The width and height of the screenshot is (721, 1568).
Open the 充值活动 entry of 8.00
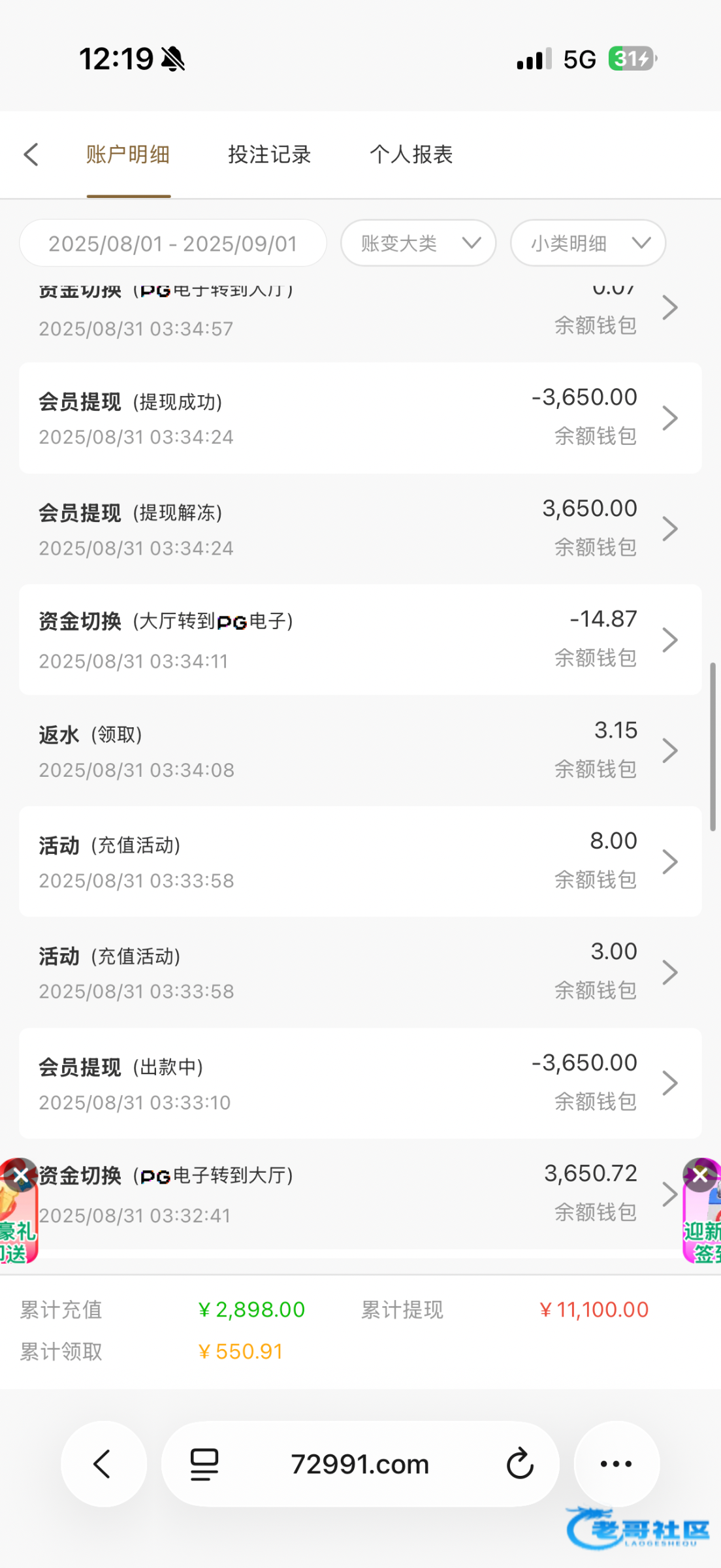point(360,861)
